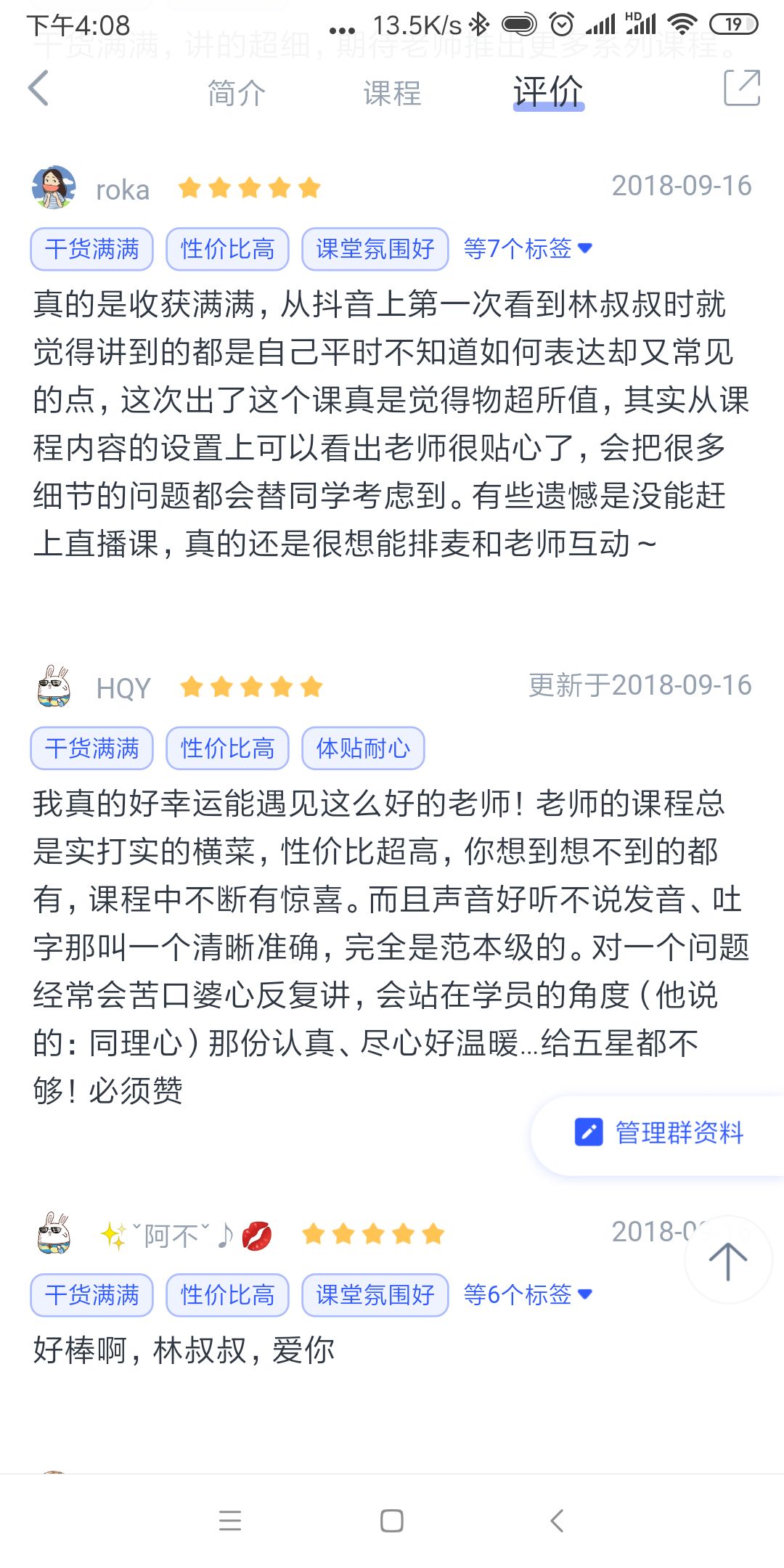Select the 评价 tab
The height and width of the screenshot is (1568, 784).
(548, 93)
